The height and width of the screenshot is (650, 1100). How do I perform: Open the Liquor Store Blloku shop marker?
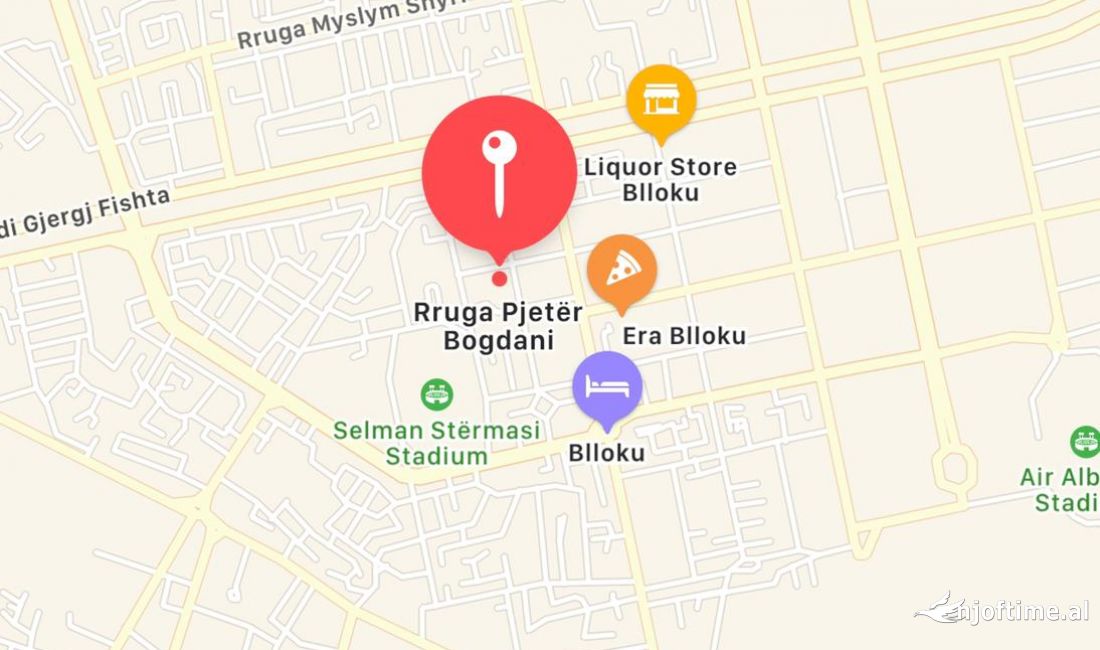(x=661, y=99)
